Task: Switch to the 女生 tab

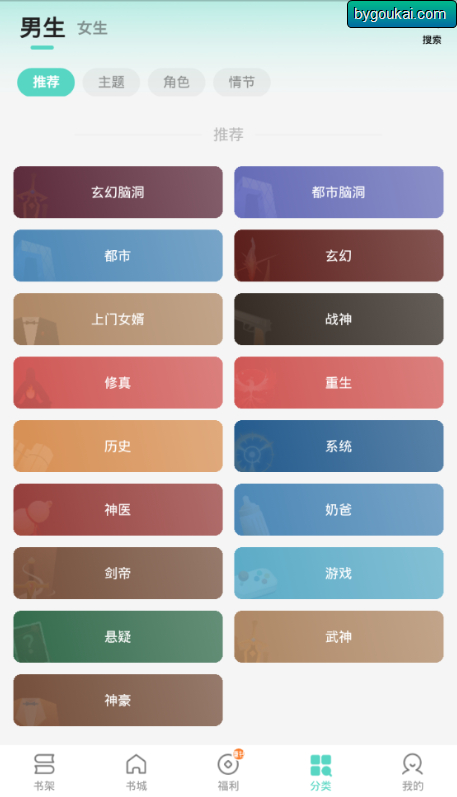Action: [93, 28]
